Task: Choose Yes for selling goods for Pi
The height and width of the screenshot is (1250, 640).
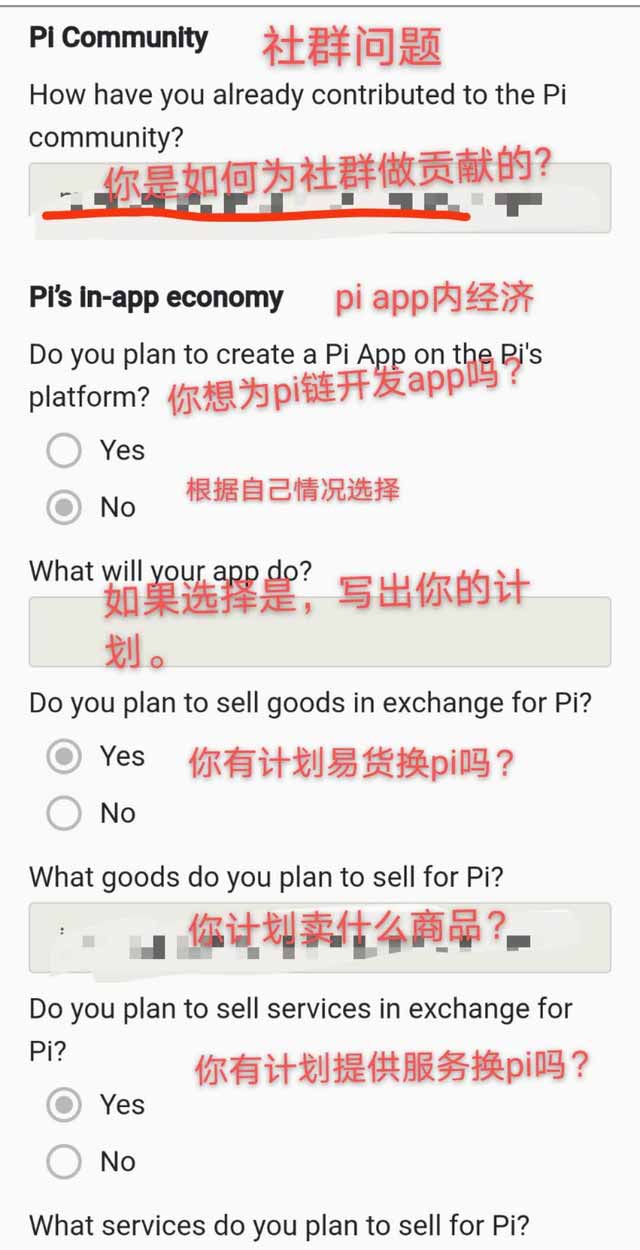Action: [64, 757]
